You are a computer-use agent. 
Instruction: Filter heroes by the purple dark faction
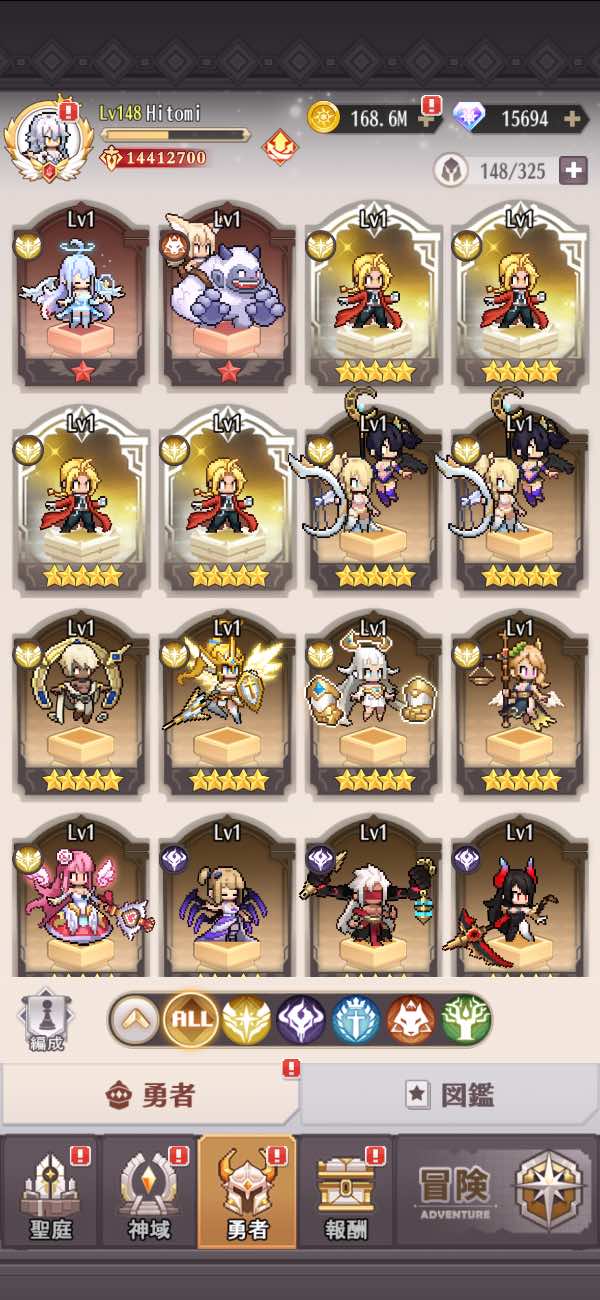[301, 1020]
